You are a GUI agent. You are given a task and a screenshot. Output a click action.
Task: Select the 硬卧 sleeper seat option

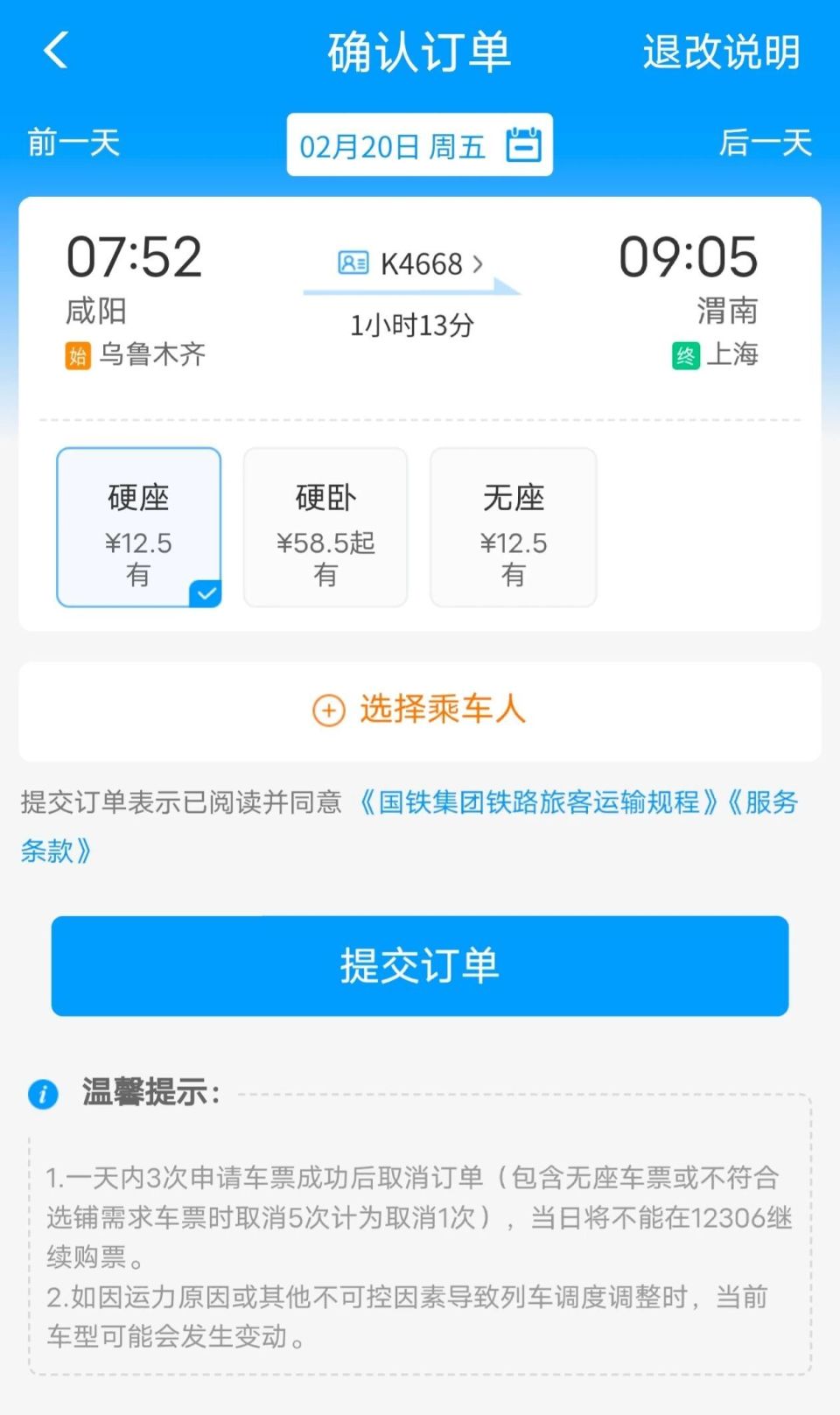(325, 527)
